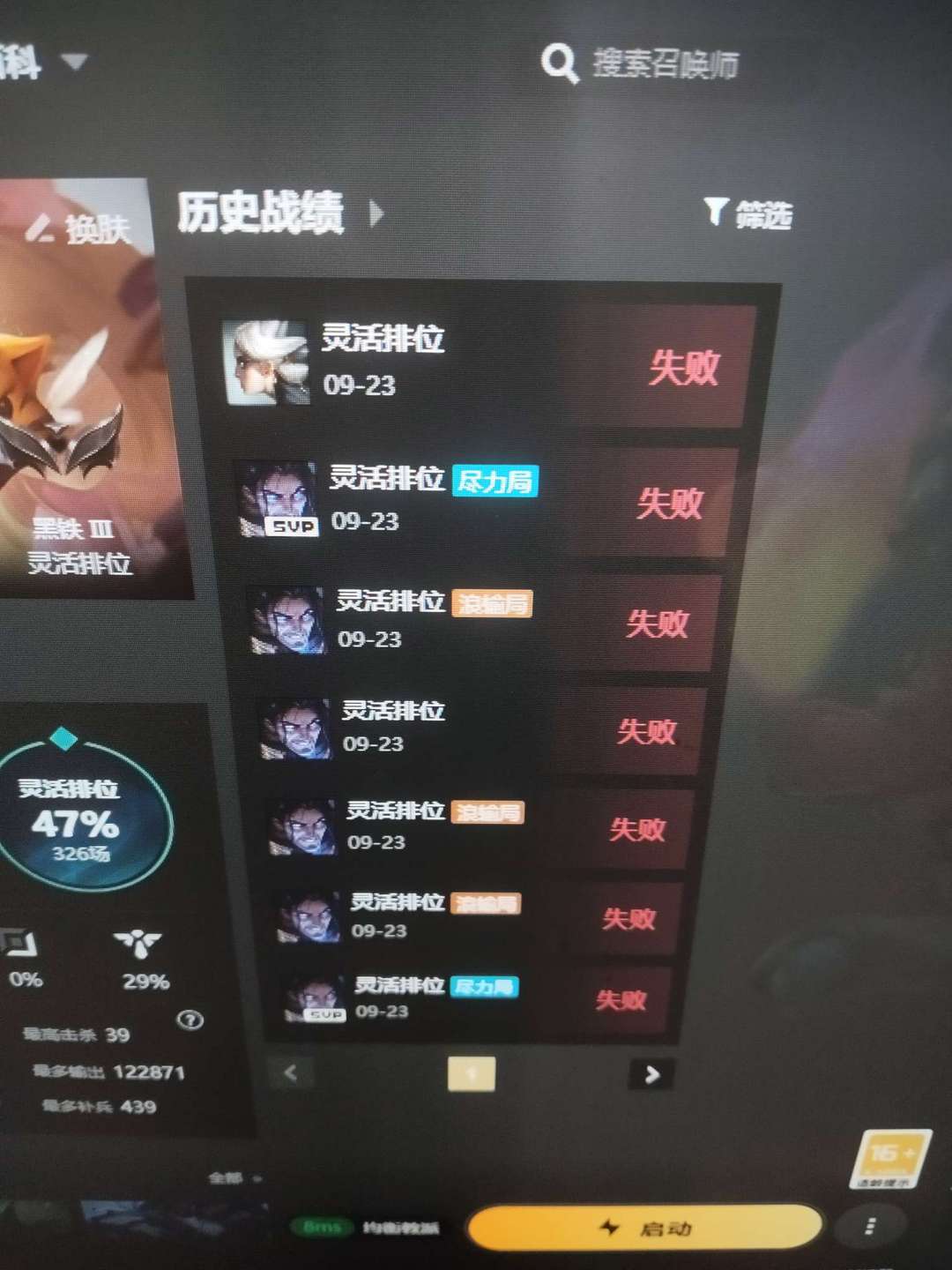Open the three-dot menu beside 启动
This screenshot has height=1270, width=952.
tap(869, 1227)
